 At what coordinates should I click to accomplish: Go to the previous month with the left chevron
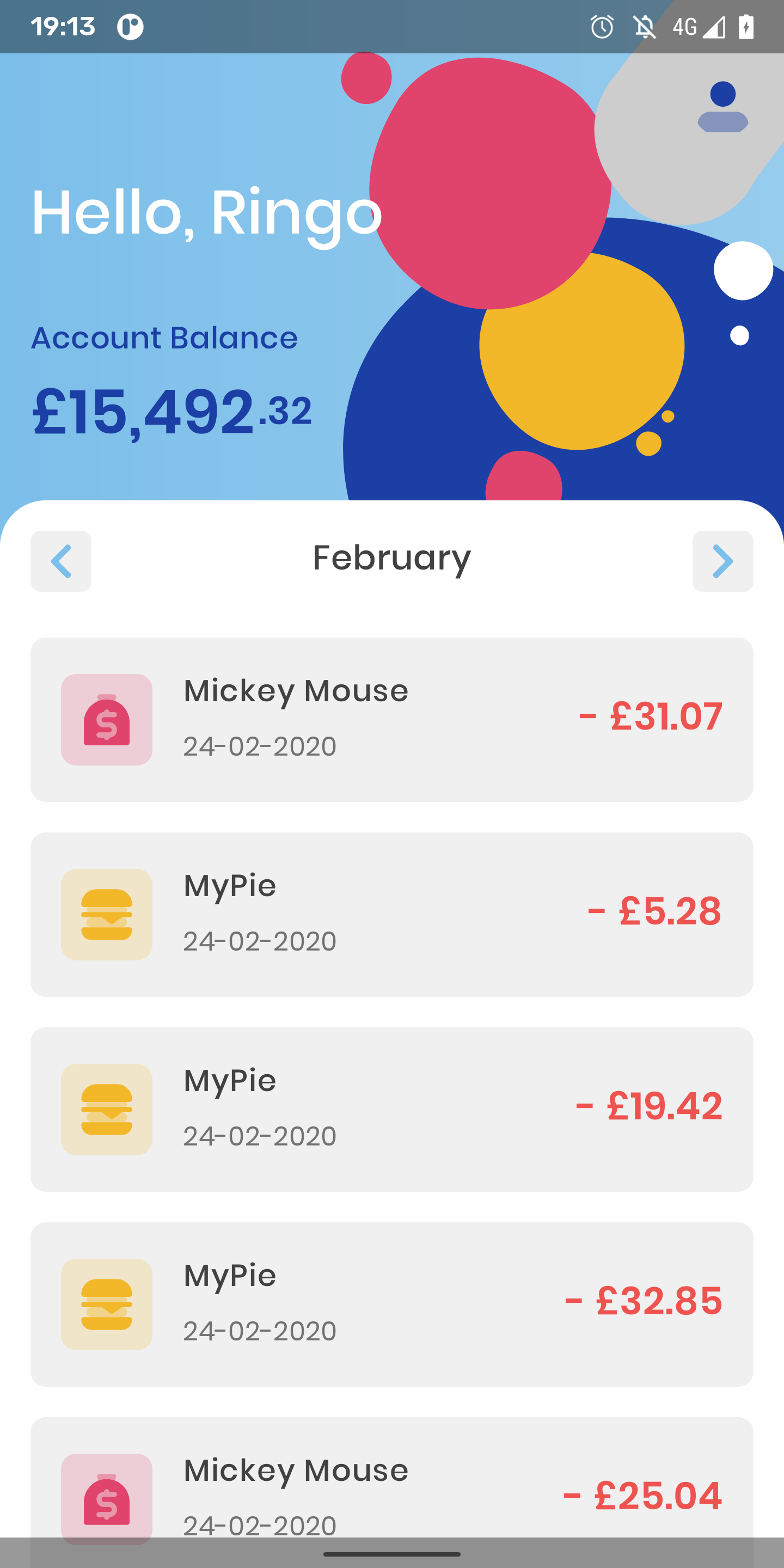[61, 561]
